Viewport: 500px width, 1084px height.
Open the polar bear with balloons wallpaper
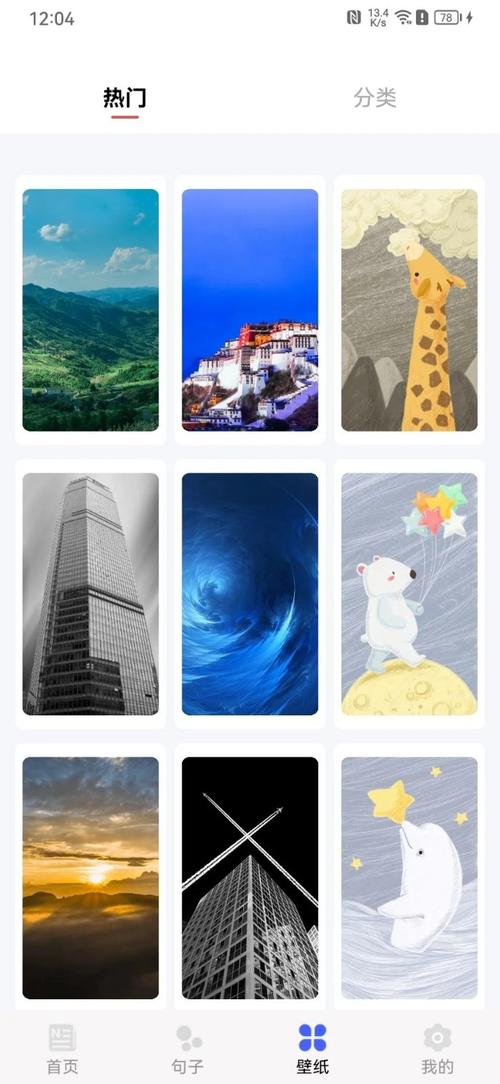409,594
